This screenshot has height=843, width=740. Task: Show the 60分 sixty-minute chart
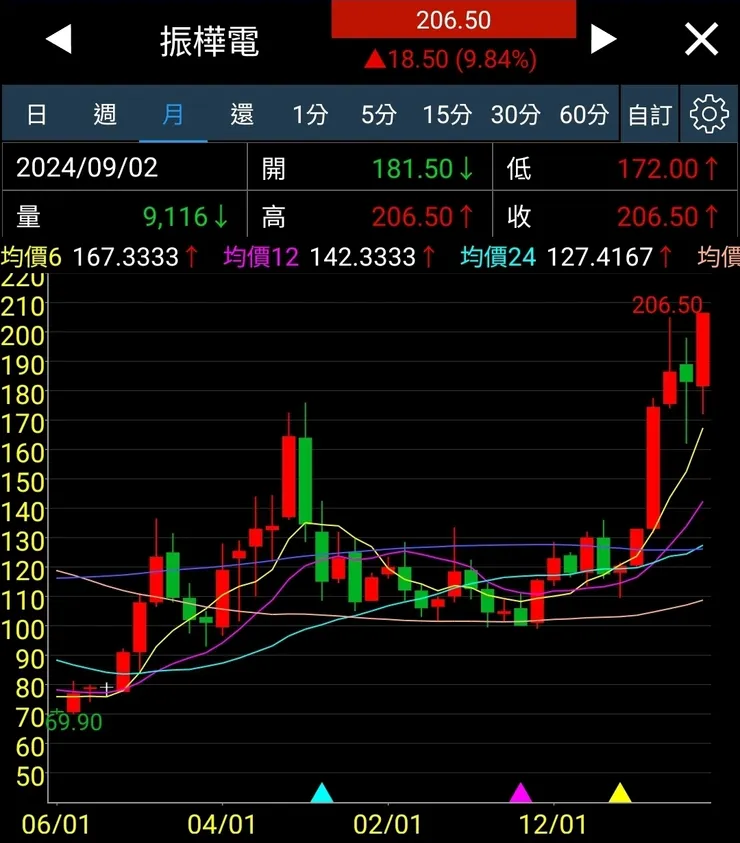(x=584, y=115)
